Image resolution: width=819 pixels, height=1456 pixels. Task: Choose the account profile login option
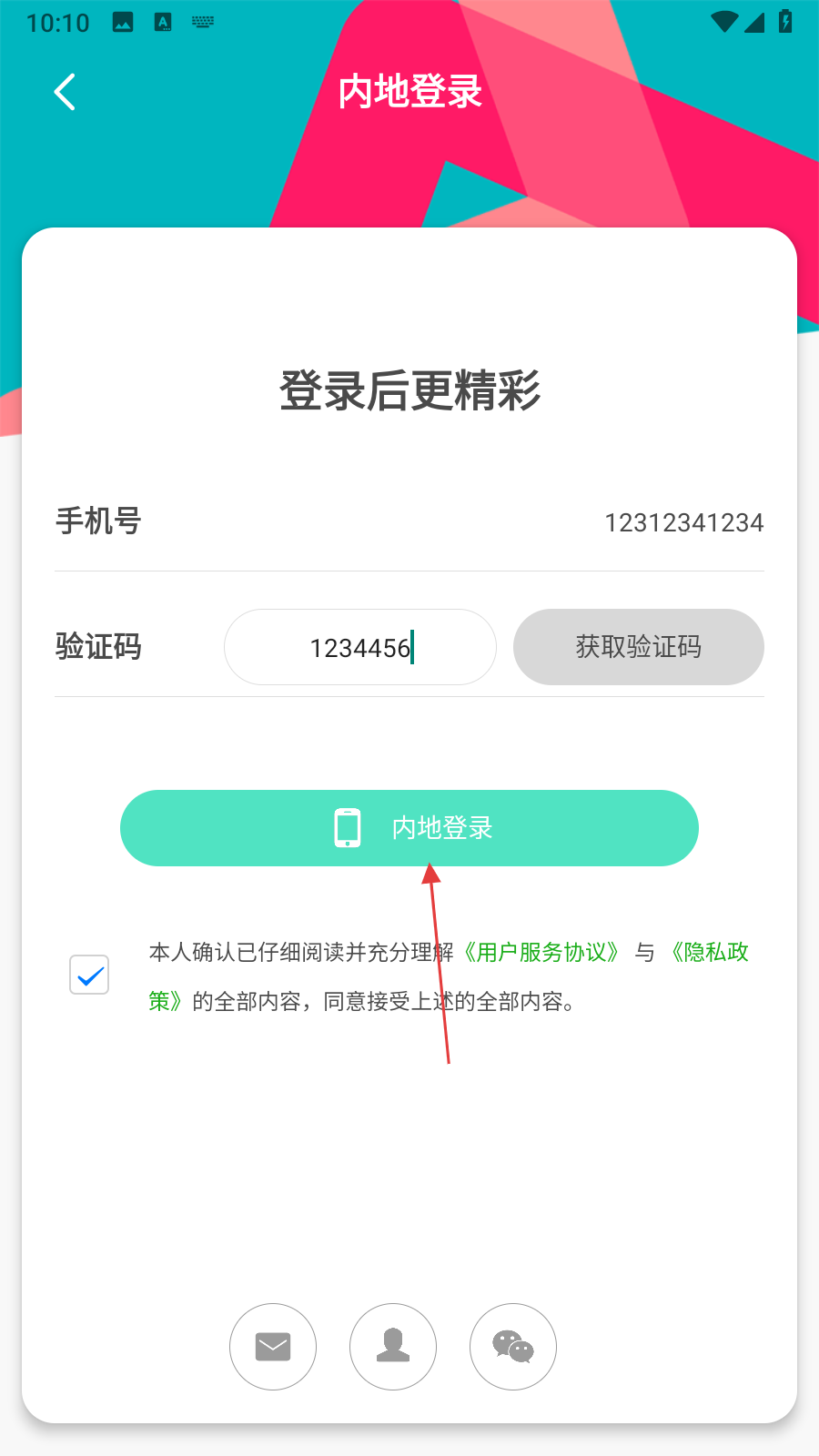click(393, 1347)
